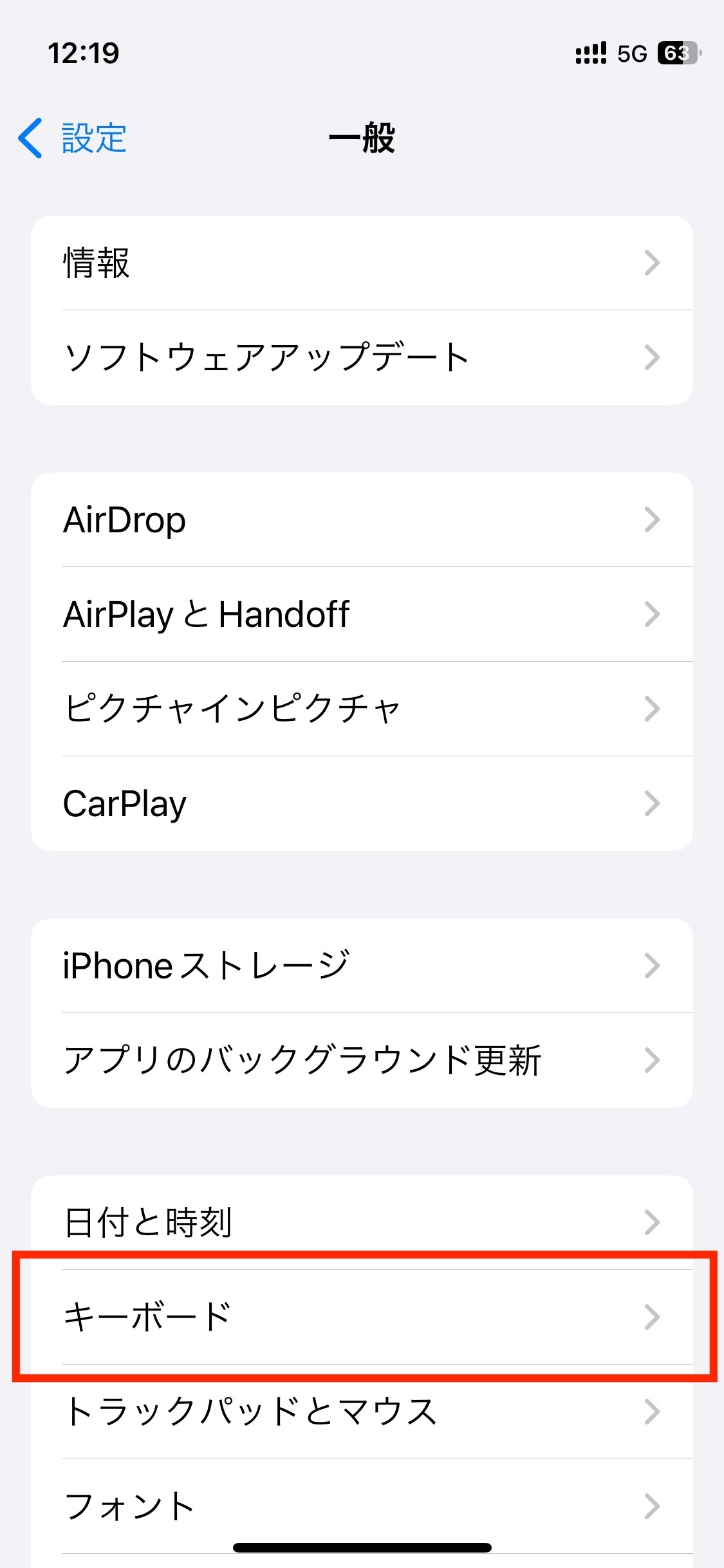Open ピクチャインピクチャ settings
The height and width of the screenshot is (1568, 724).
362,709
